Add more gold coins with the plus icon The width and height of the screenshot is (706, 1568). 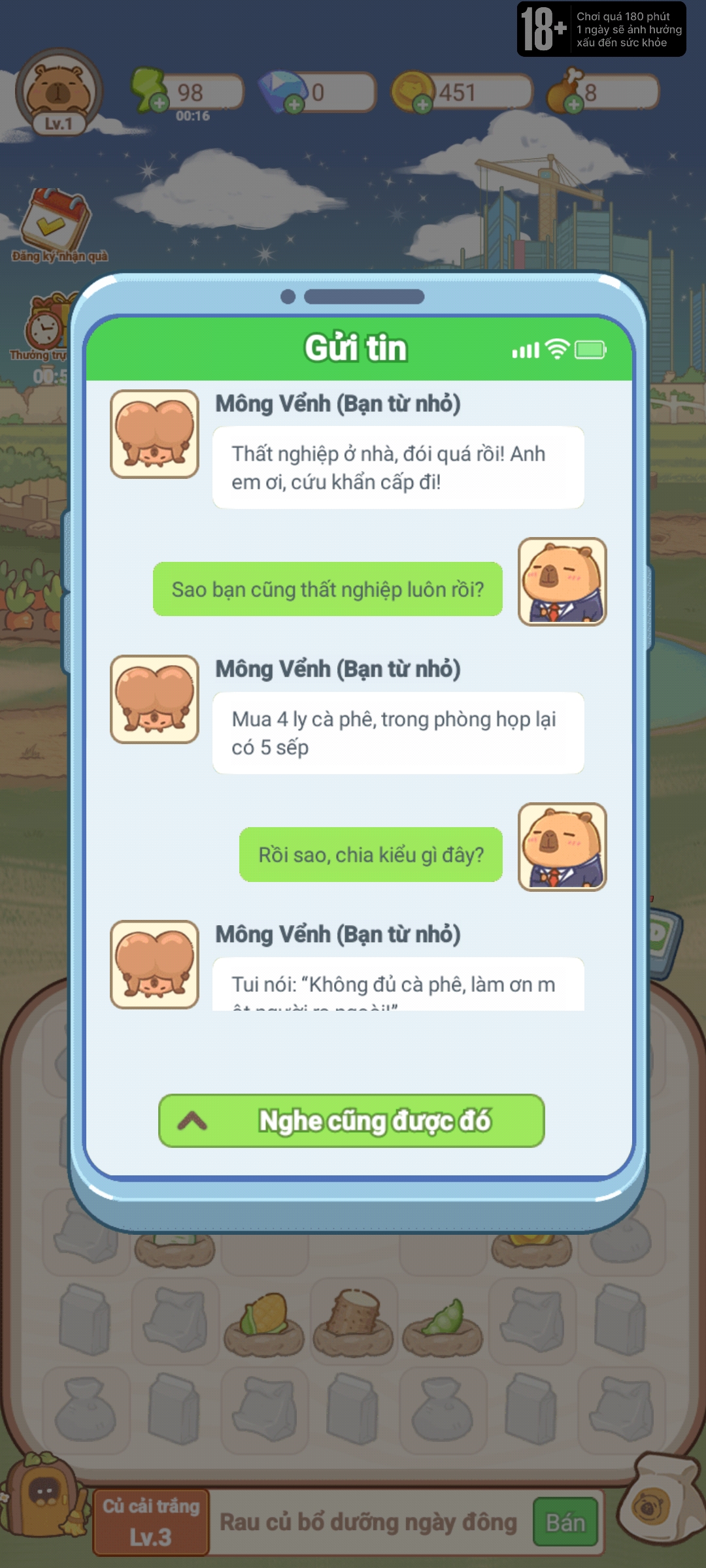pos(423,104)
